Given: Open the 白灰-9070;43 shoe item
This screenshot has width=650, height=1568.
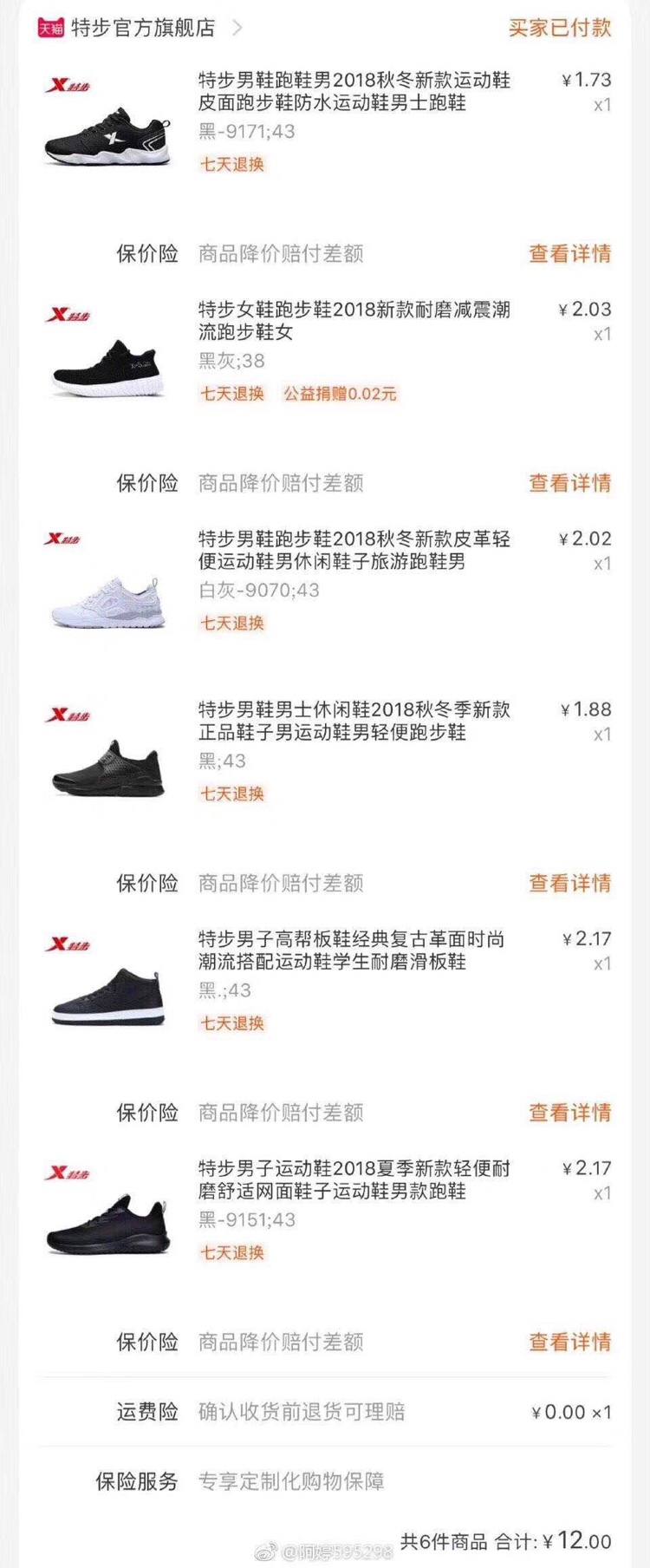Looking at the screenshot, I should 354,551.
